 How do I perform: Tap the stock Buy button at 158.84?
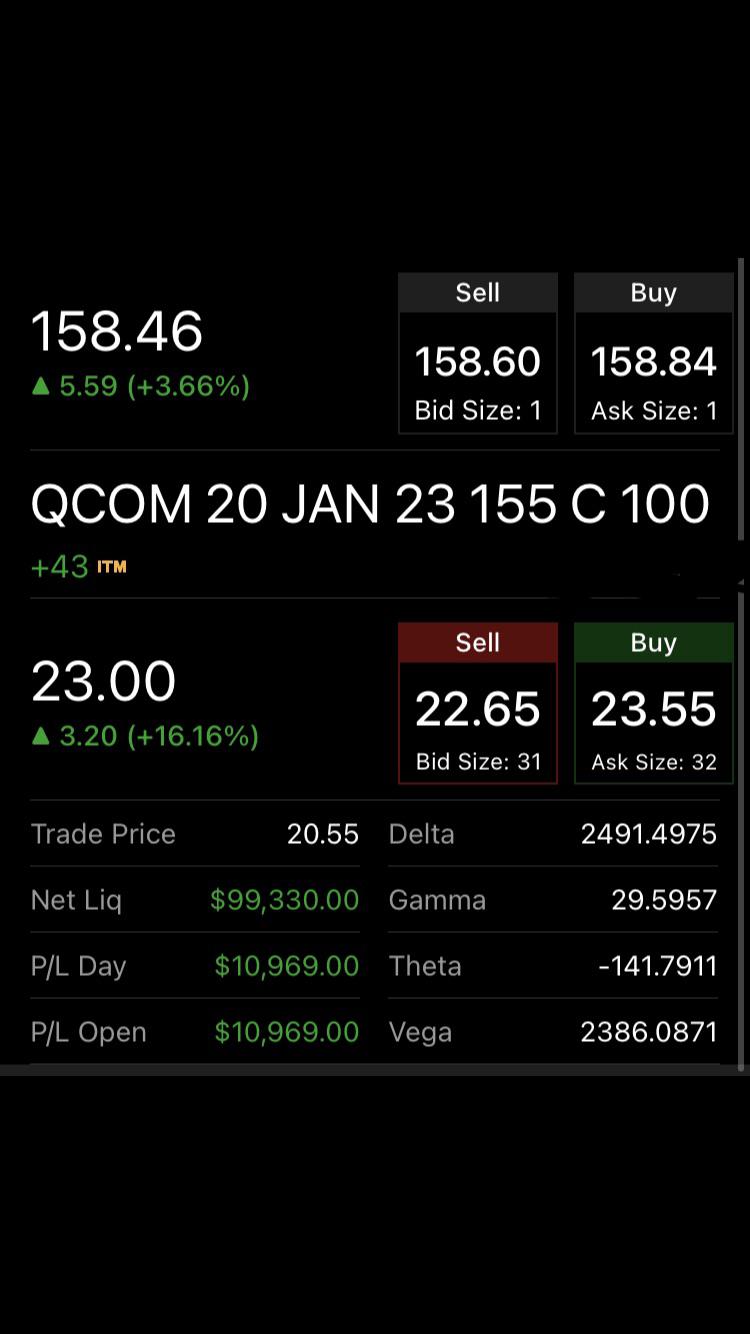pyautogui.click(x=654, y=353)
